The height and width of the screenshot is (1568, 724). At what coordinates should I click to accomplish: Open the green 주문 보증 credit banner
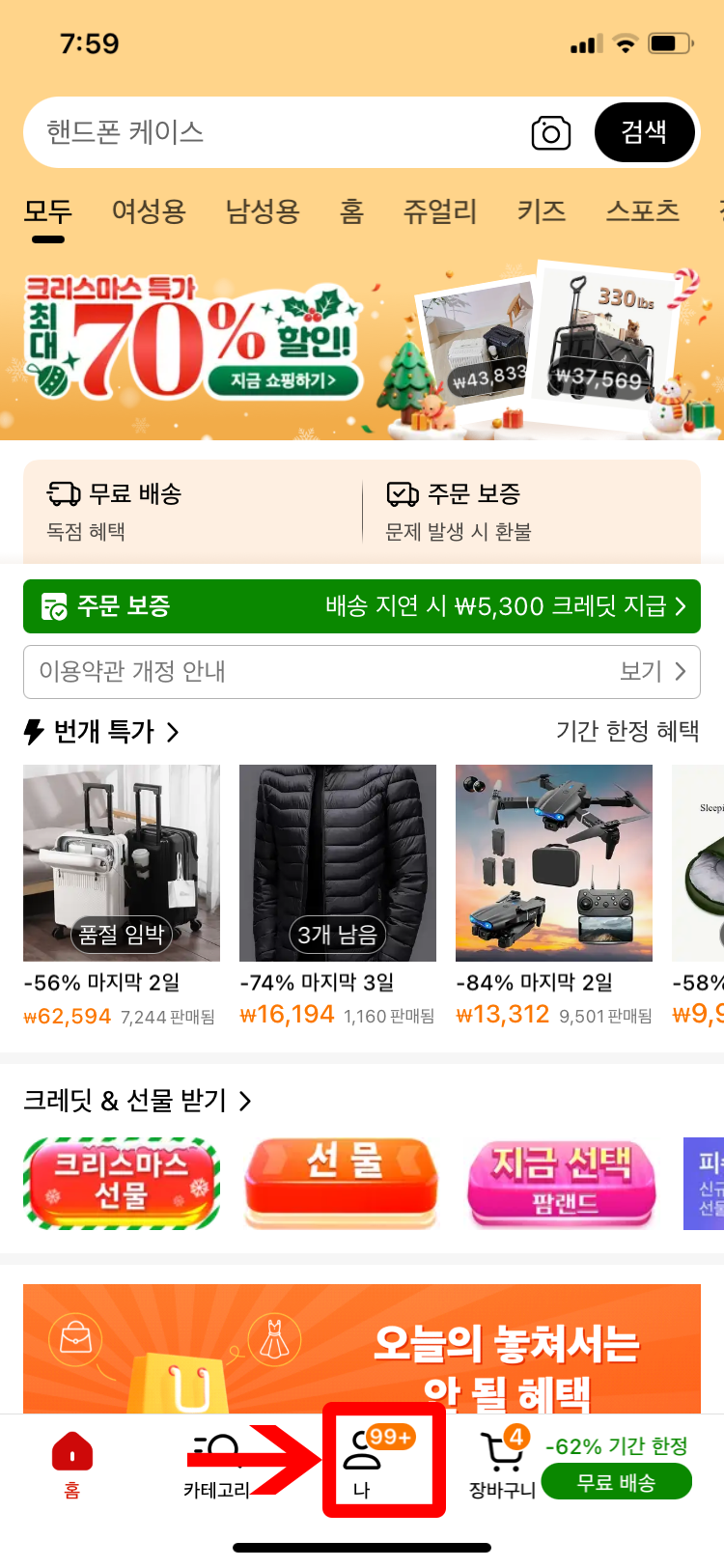[x=362, y=606]
